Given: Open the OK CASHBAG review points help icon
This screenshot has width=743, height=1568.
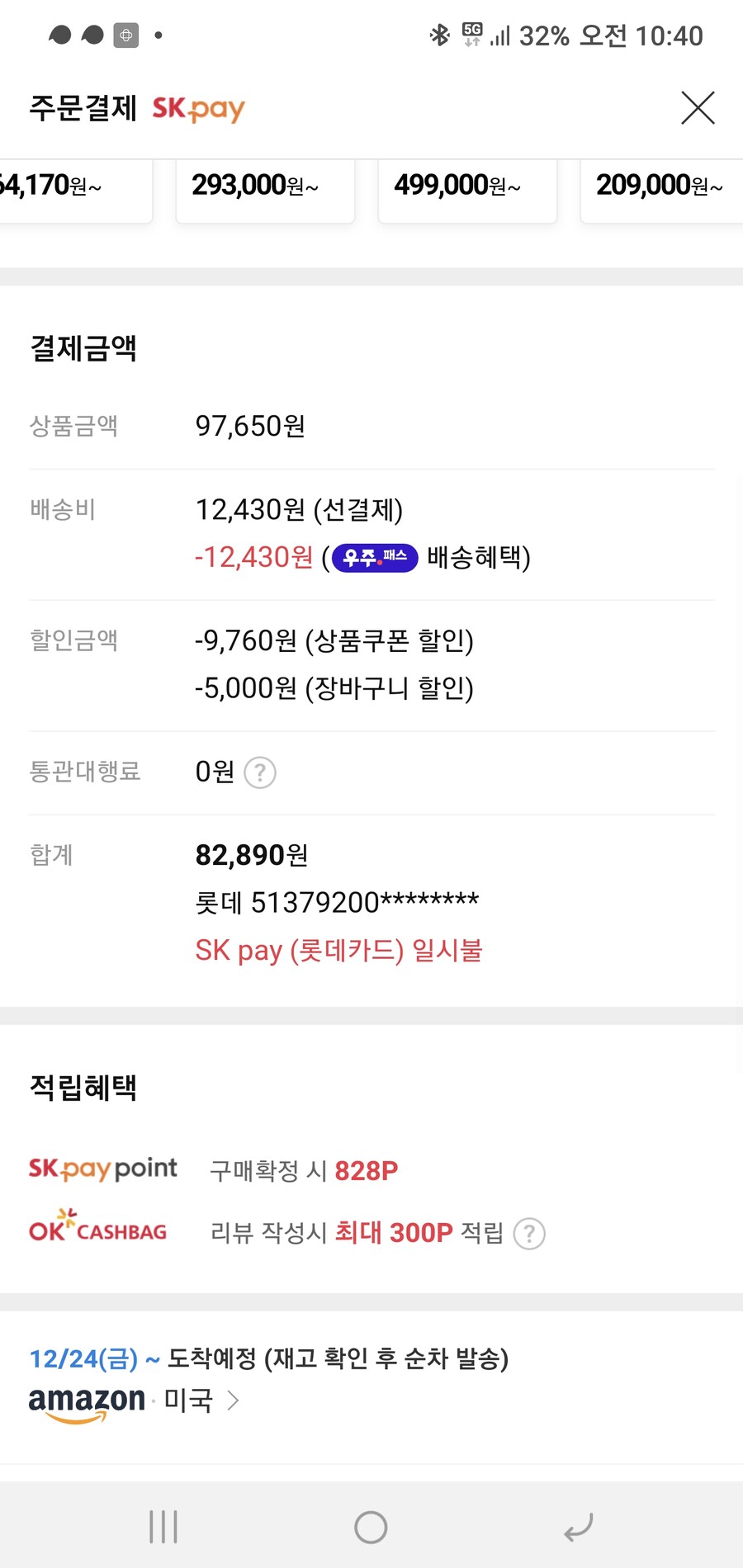Looking at the screenshot, I should tap(529, 1234).
